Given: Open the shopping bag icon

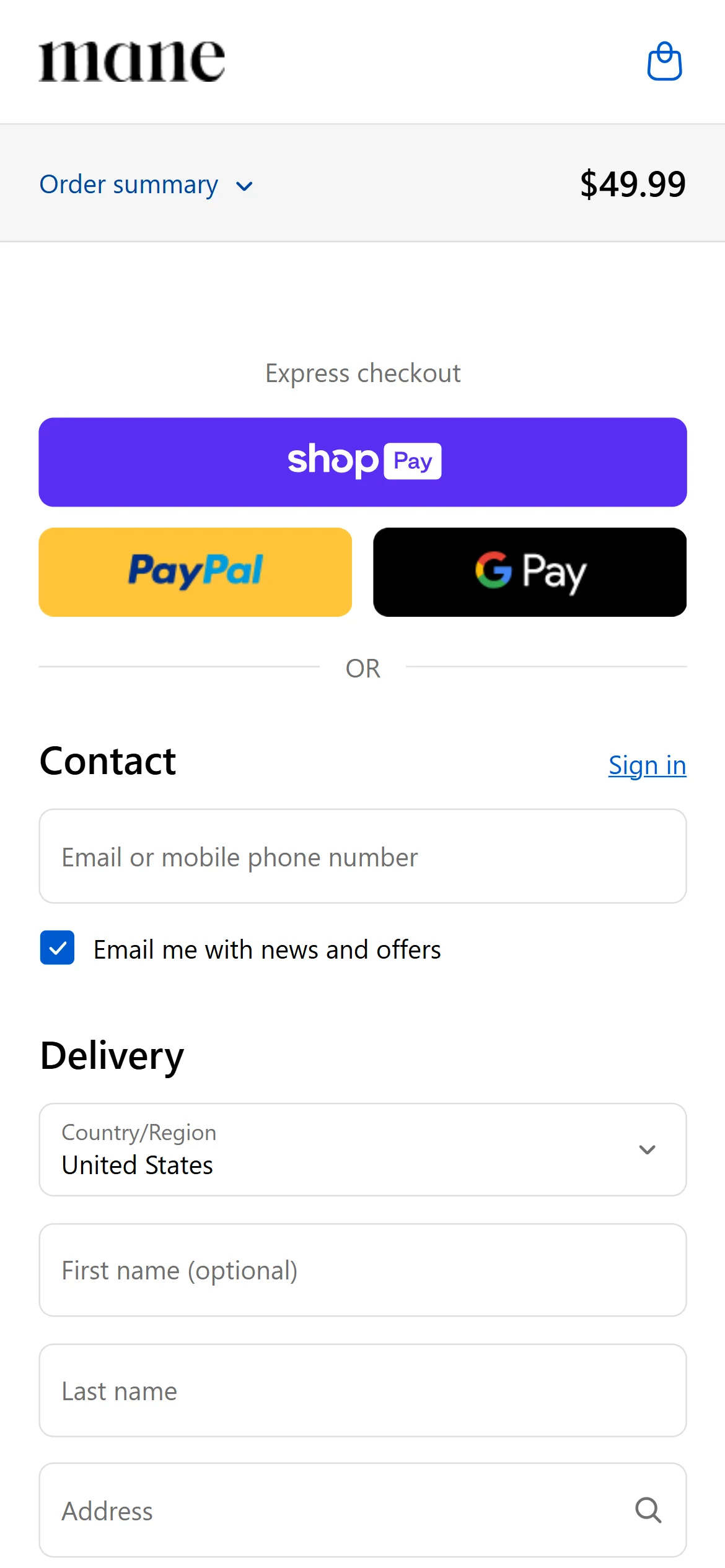Looking at the screenshot, I should (664, 61).
